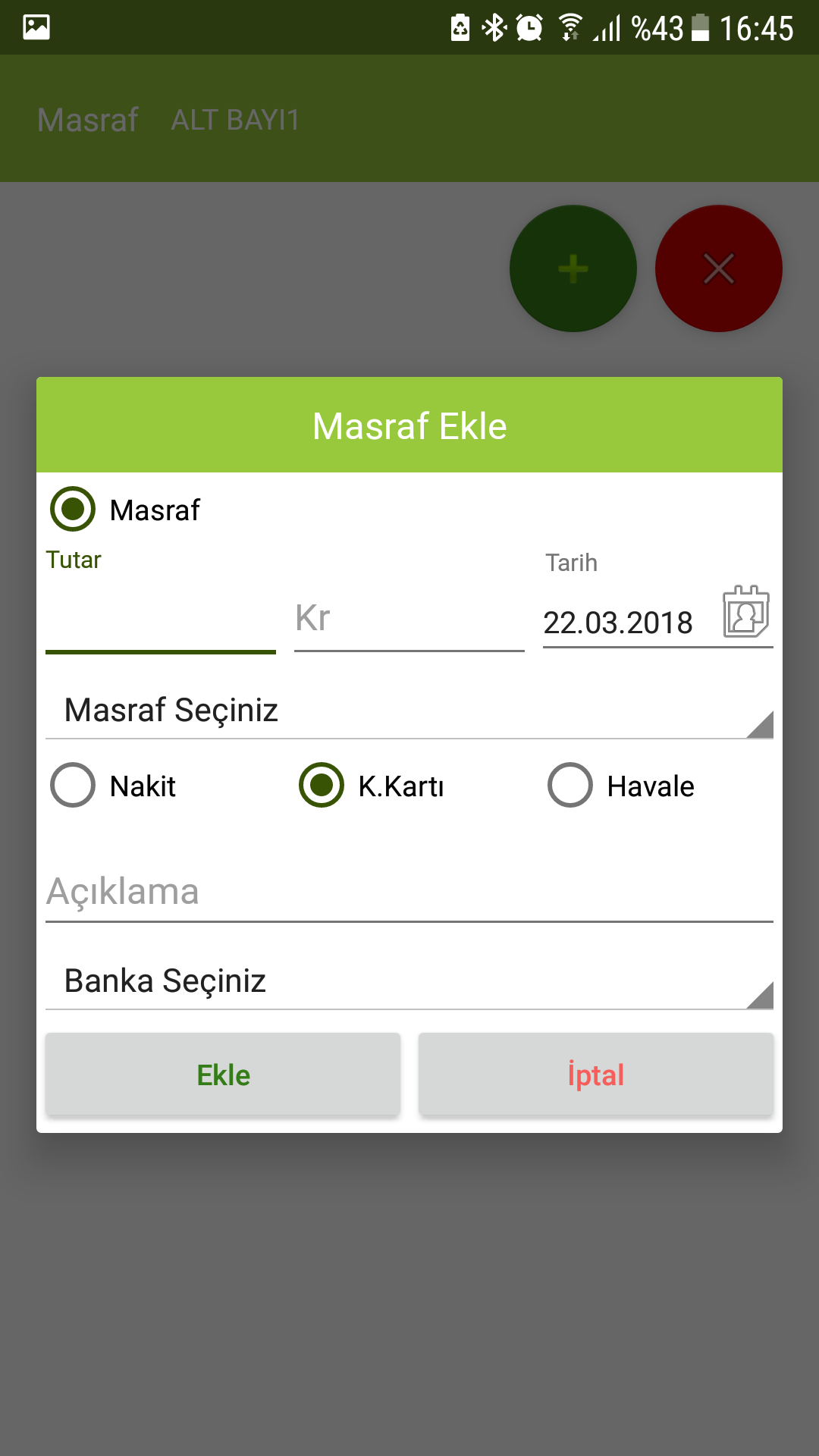Viewport: 819px width, 1456px height.
Task: Select the Masraf radio button
Action: (74, 509)
